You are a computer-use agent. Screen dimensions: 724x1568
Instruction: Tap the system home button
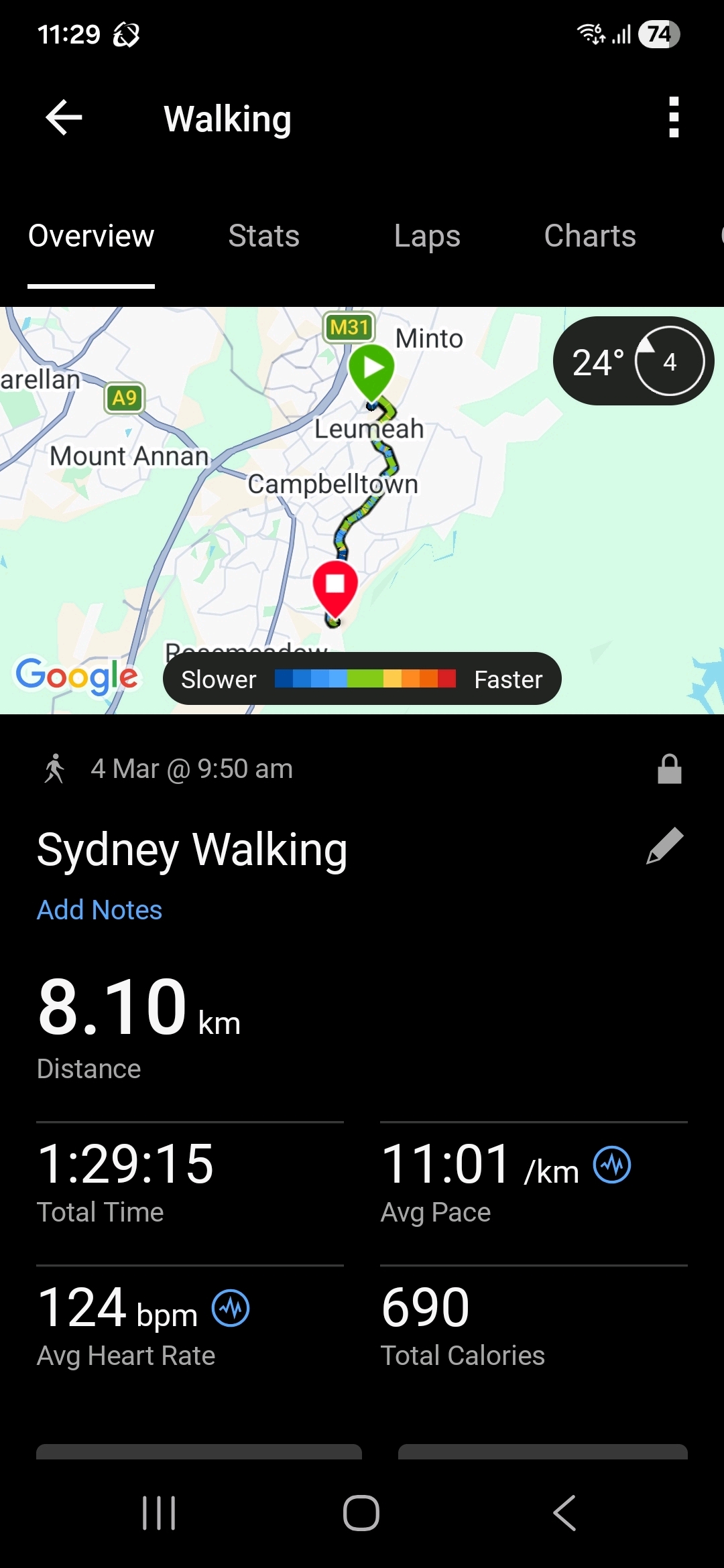click(x=361, y=1513)
